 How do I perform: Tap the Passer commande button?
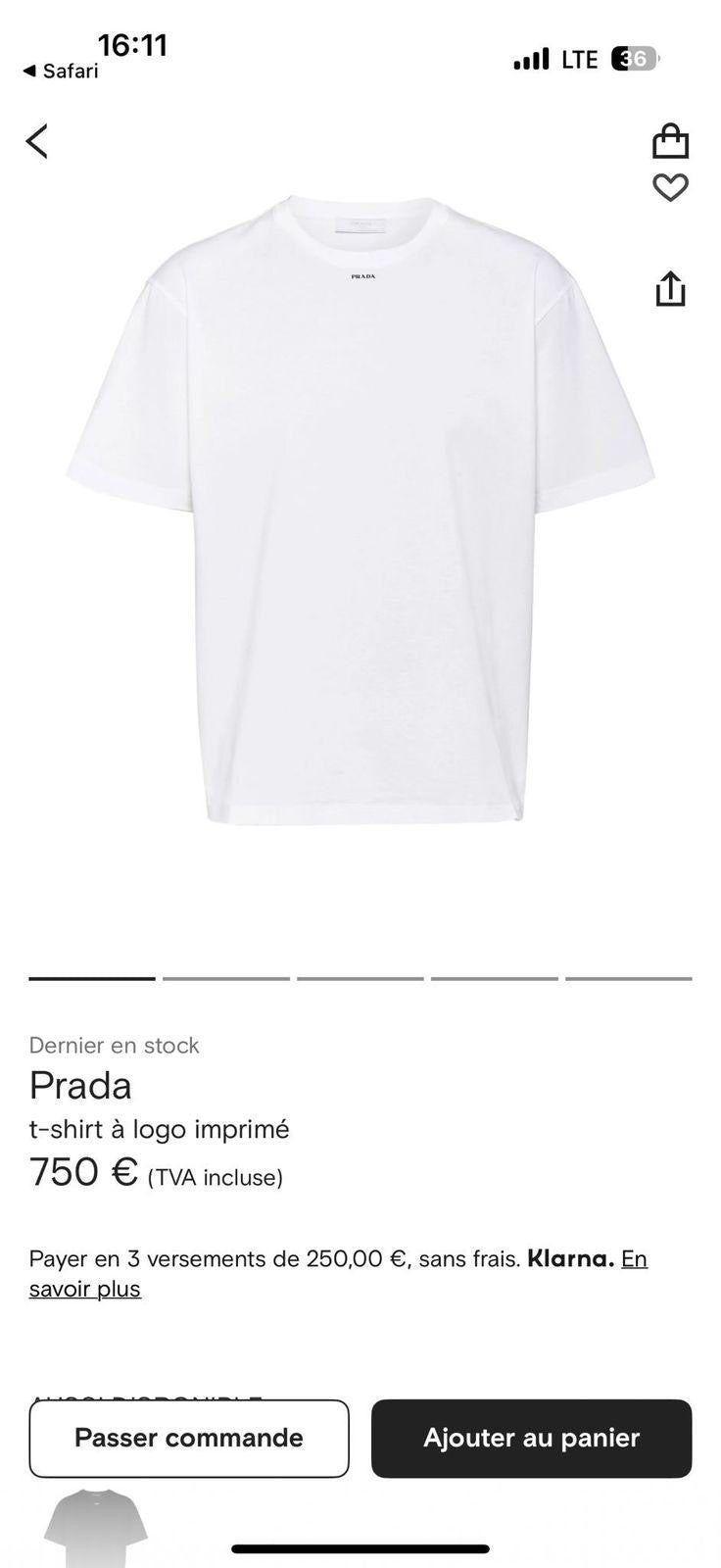(189, 1438)
